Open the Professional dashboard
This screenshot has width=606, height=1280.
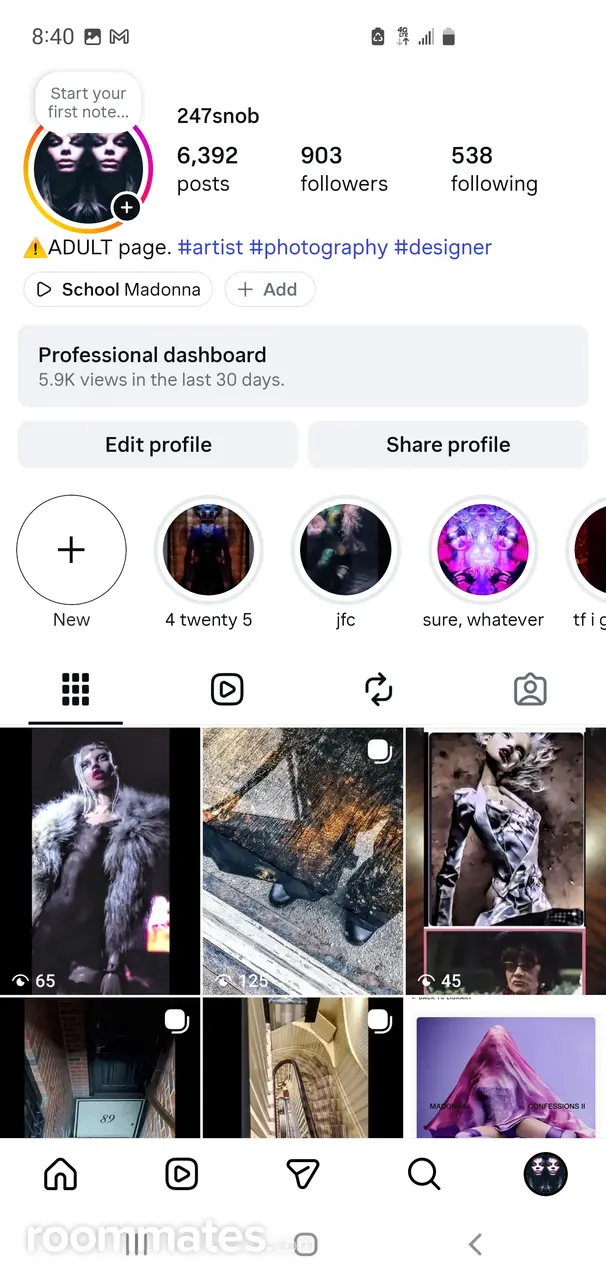(303, 366)
